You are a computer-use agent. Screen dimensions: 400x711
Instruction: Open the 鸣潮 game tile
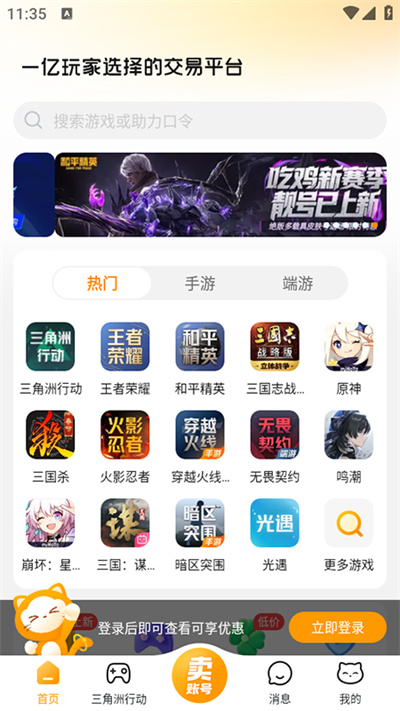(348, 447)
